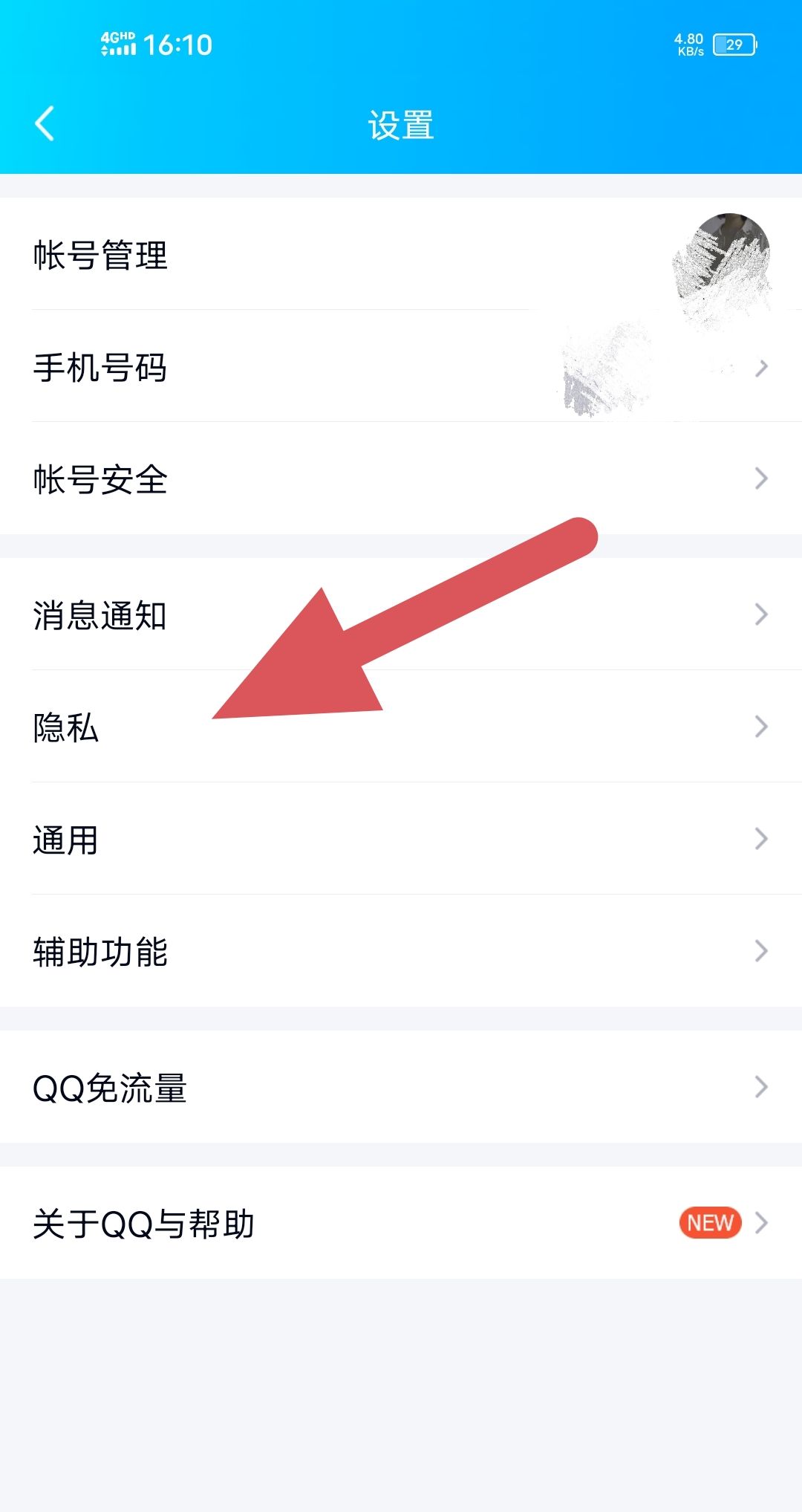Open 关于QQ与帮助 about page

tap(146, 1223)
